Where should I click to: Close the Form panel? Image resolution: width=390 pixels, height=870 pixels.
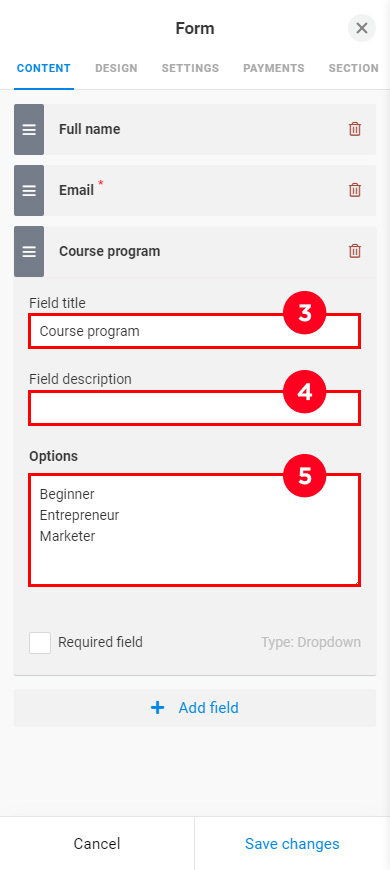[x=362, y=28]
